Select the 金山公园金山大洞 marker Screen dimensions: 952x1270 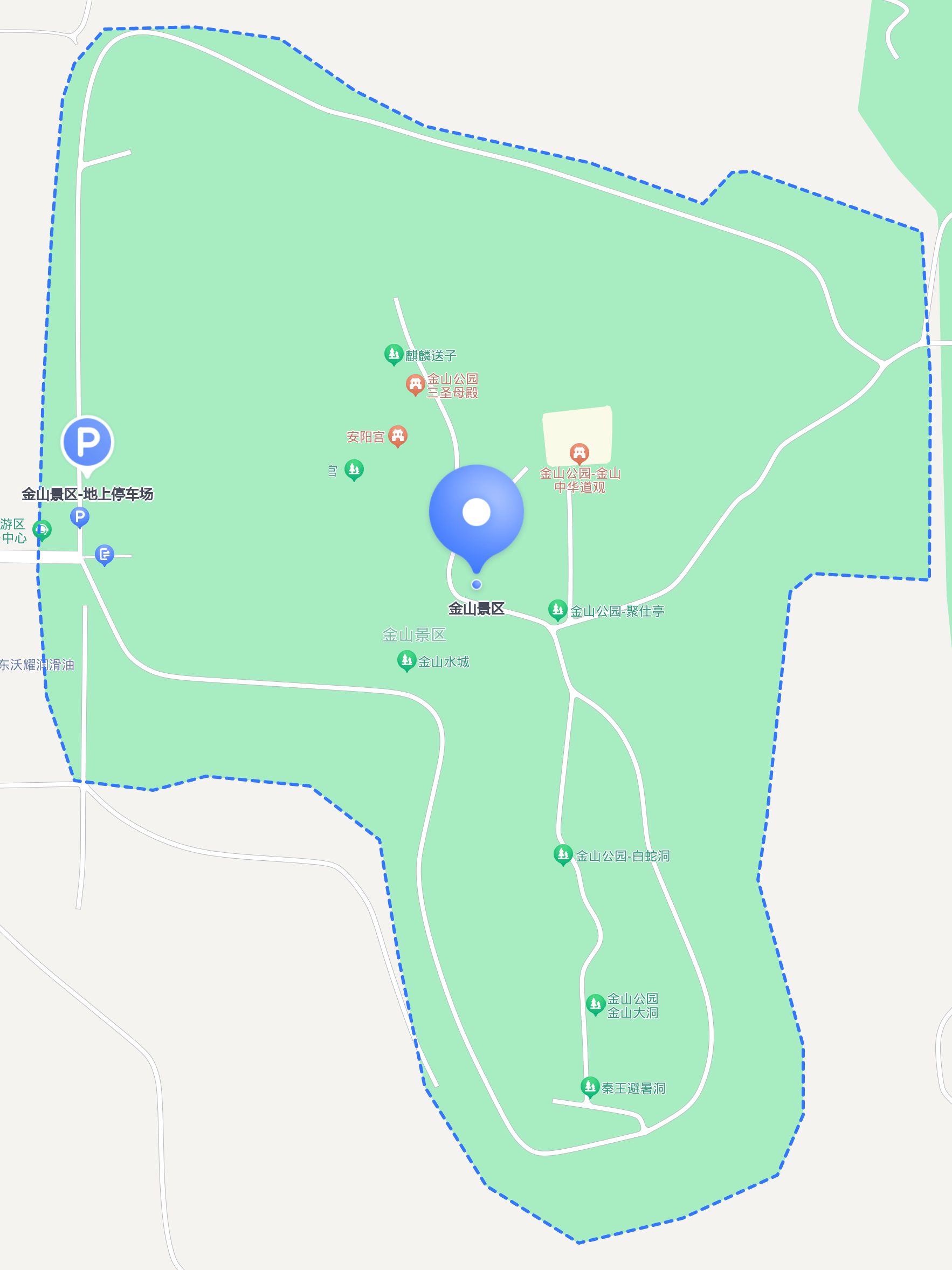[596, 1004]
